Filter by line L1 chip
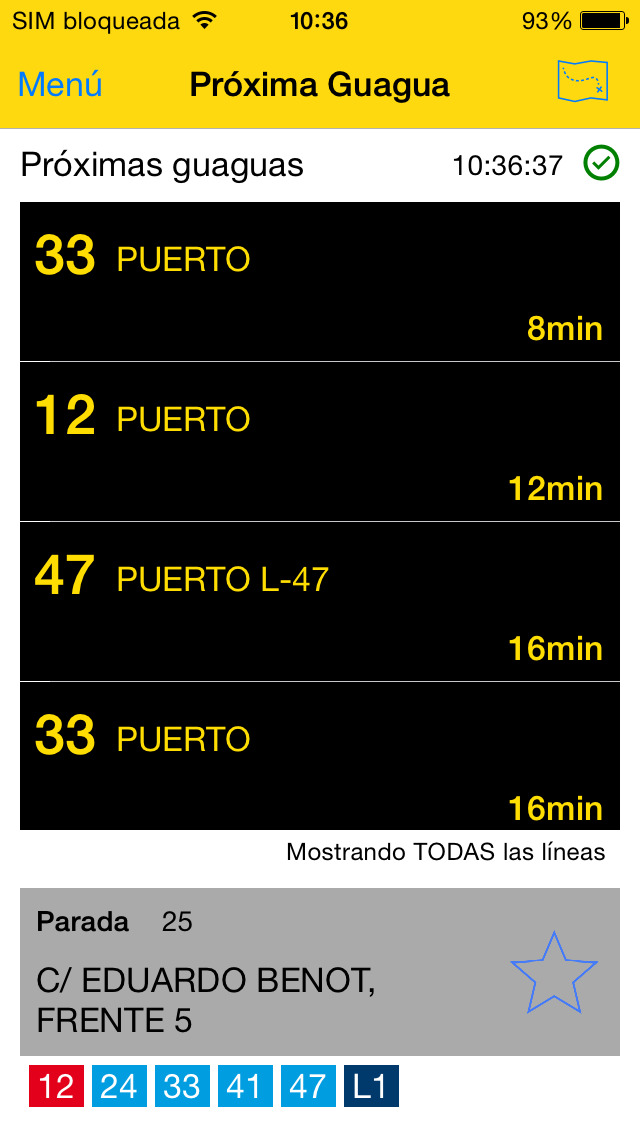This screenshot has height=1136, width=640. pos(371,1086)
